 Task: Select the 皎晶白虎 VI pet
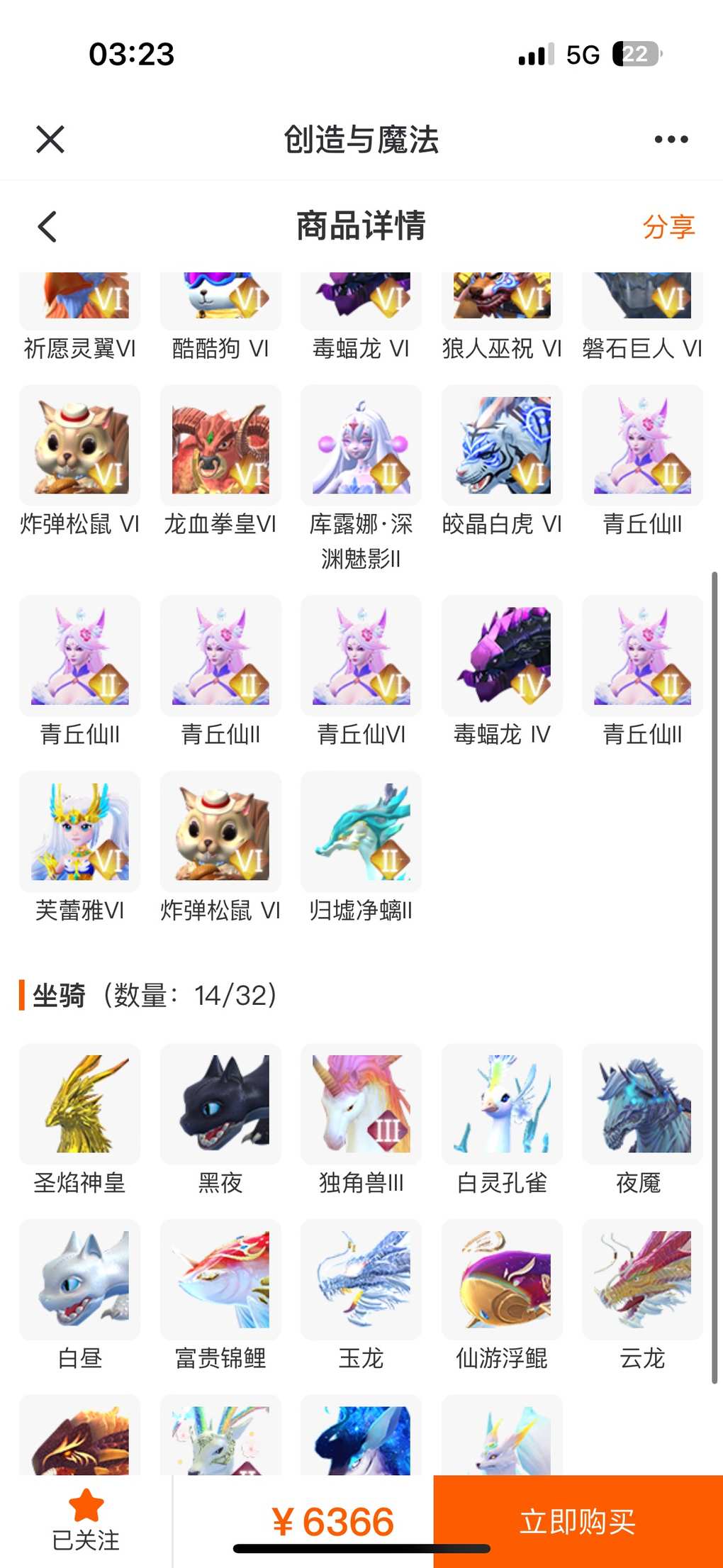coord(502,446)
